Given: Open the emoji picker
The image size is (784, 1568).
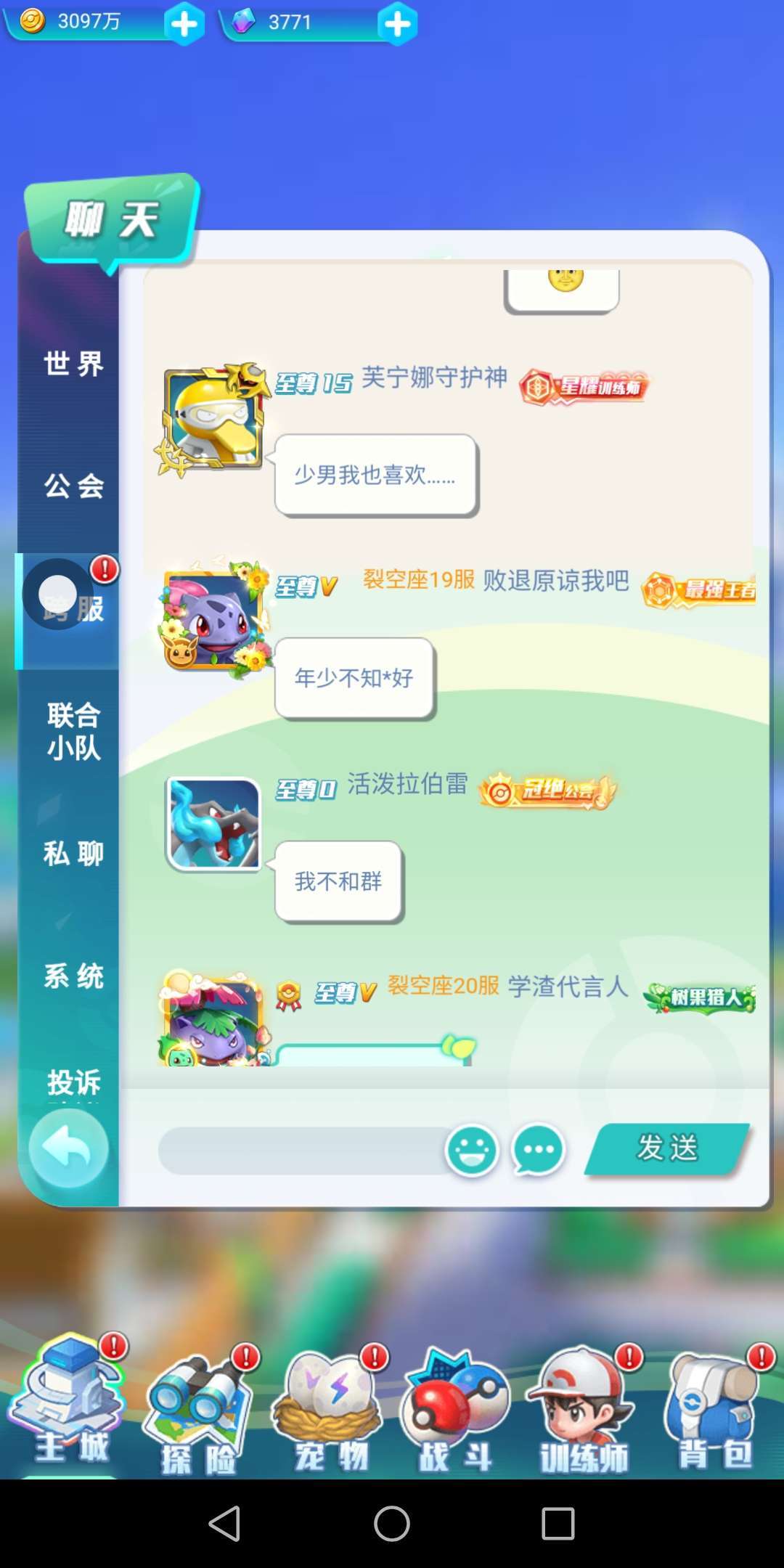Looking at the screenshot, I should coord(472,1151).
